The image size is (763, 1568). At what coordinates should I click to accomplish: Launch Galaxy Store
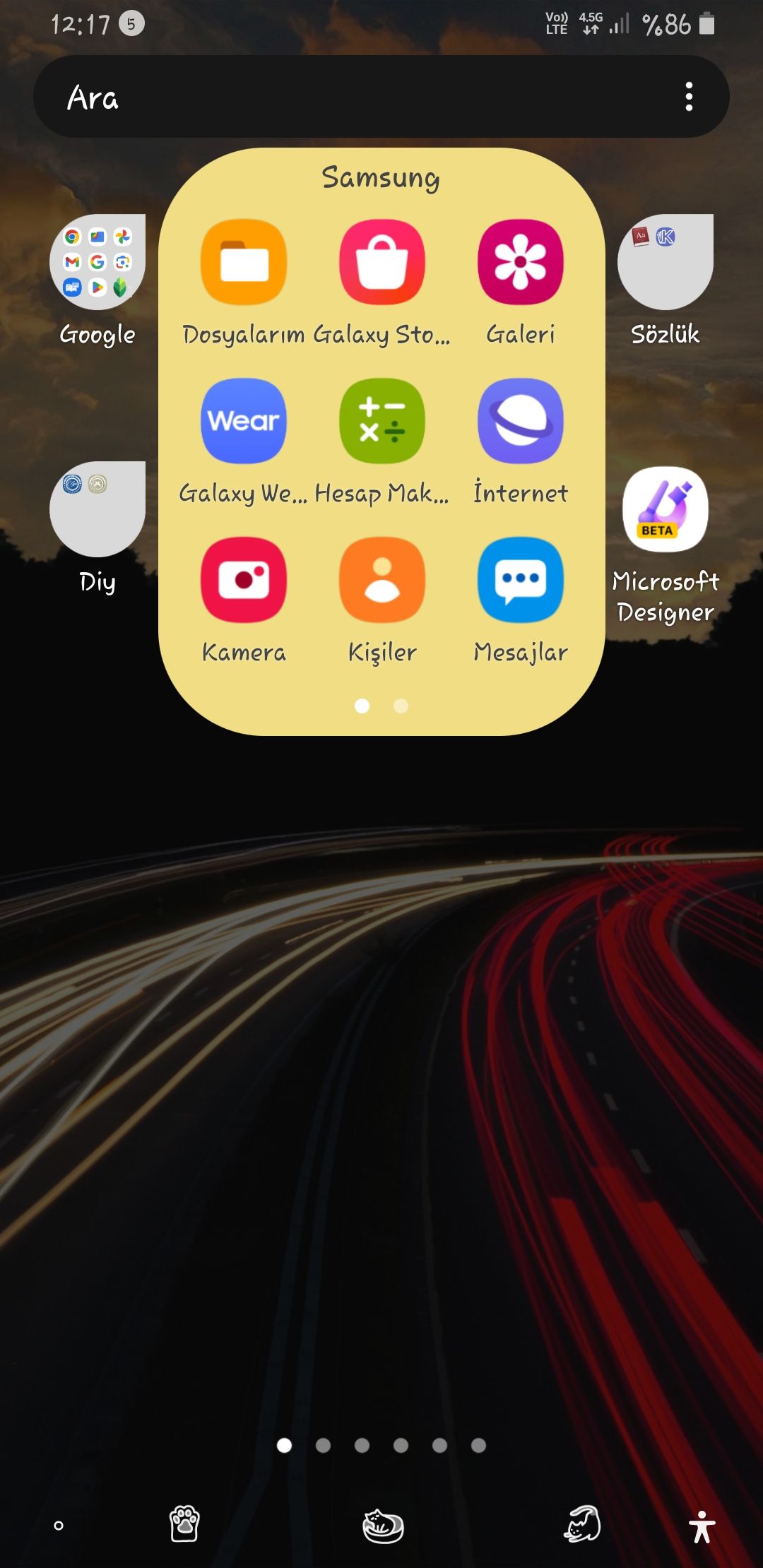(x=382, y=262)
